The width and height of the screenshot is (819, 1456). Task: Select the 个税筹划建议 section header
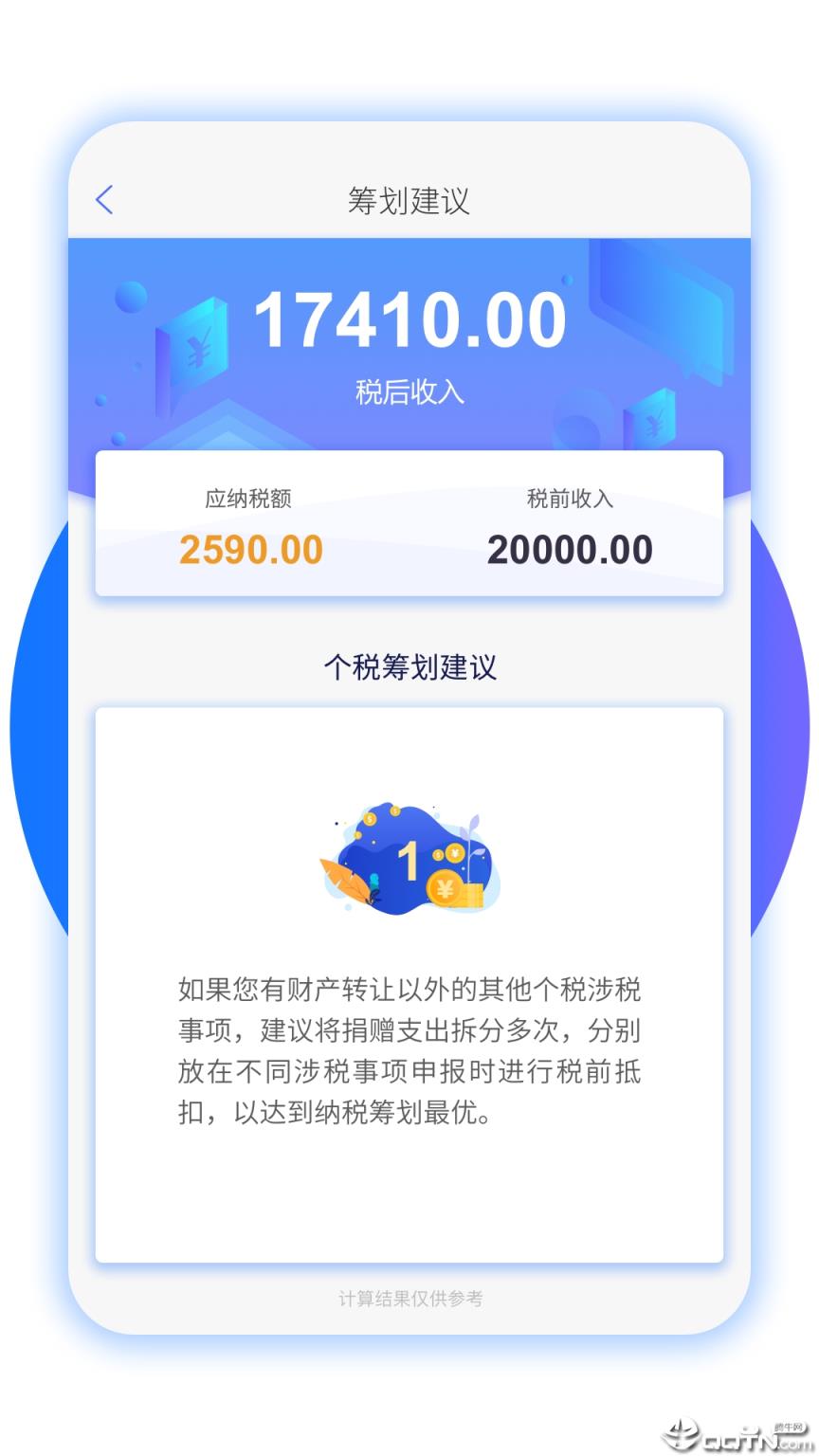tap(409, 667)
